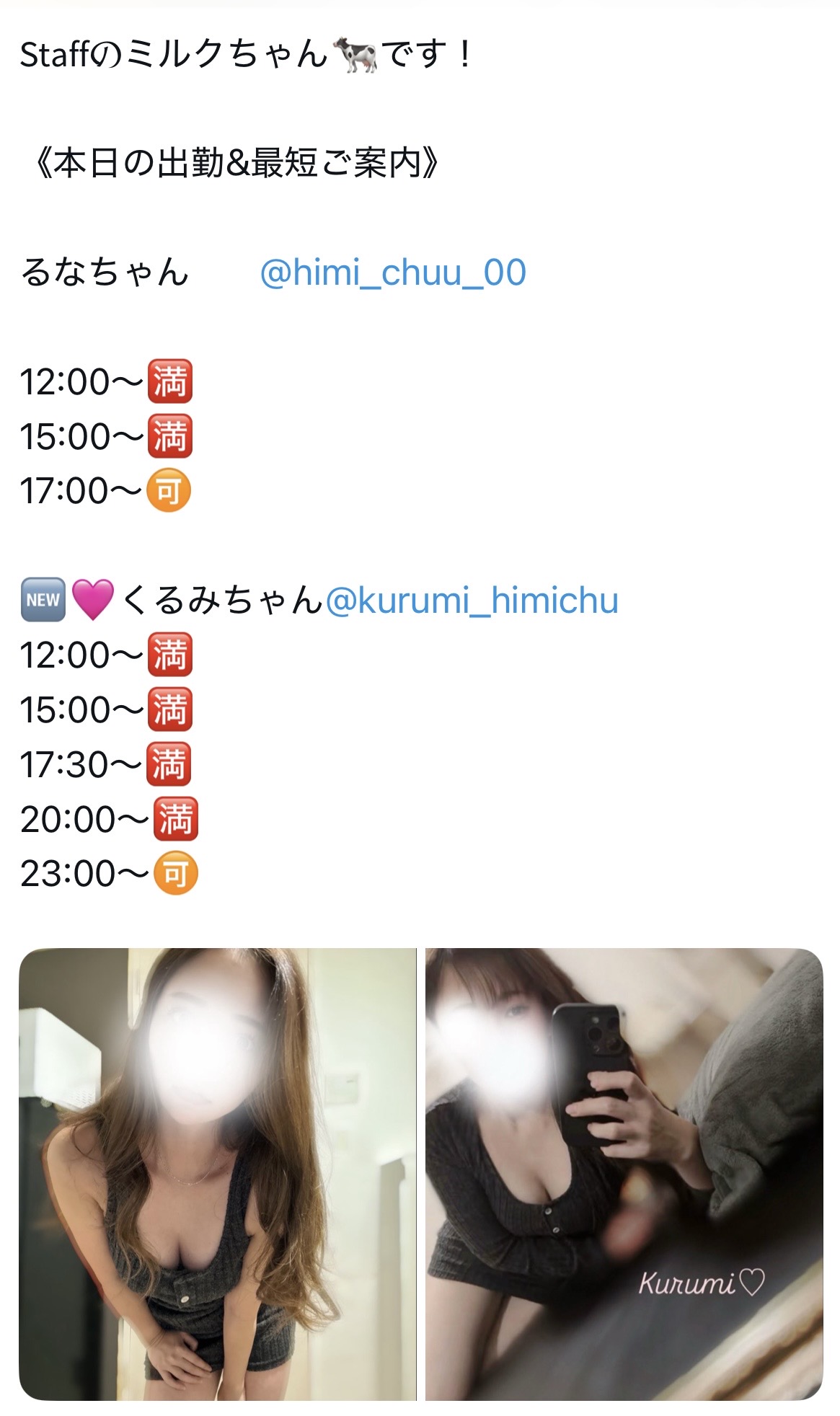Open the @himi_chuu_00 mention link
The image size is (840, 1416).
pyautogui.click(x=393, y=273)
